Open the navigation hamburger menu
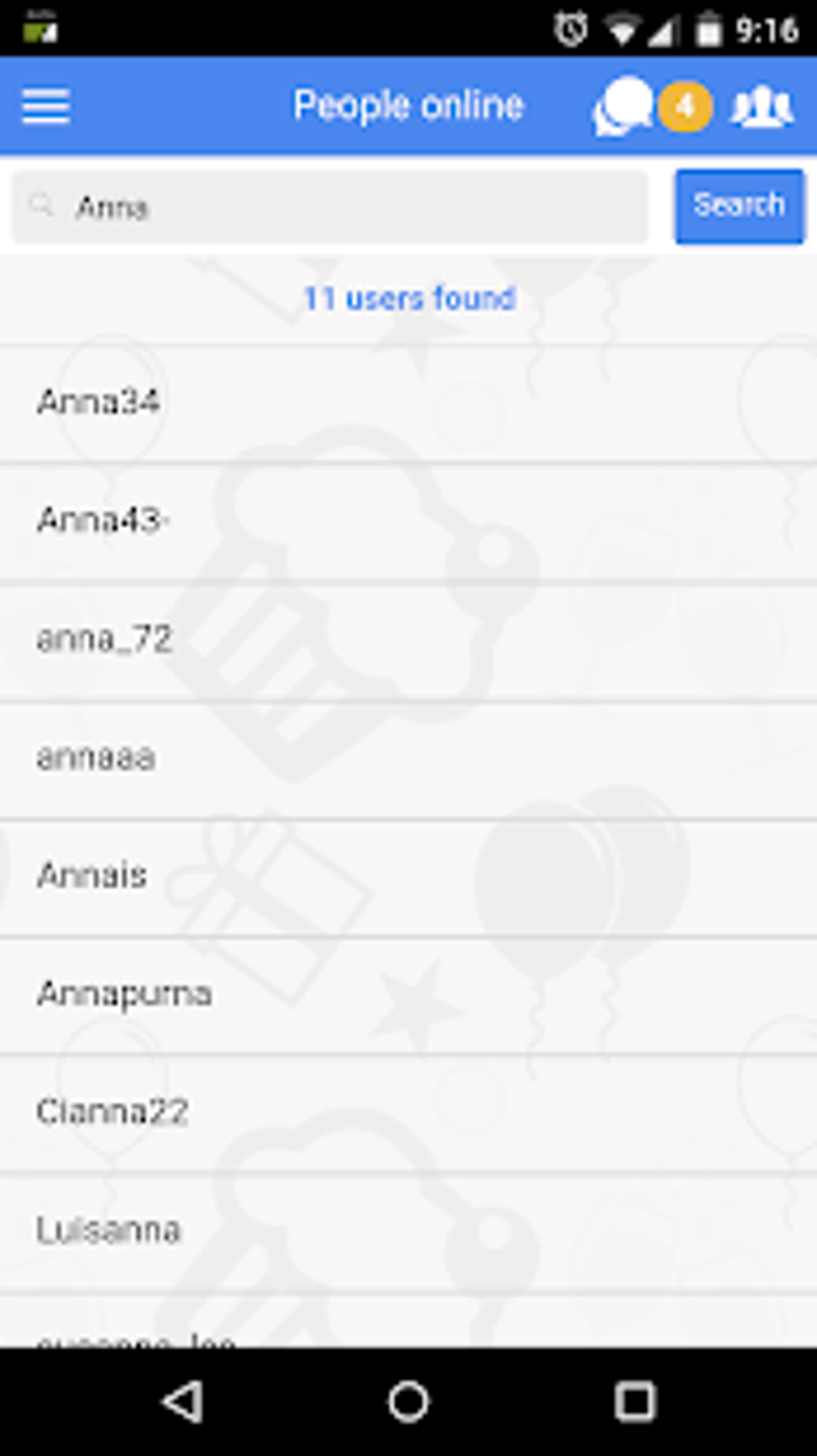This screenshot has width=817, height=1456. pyautogui.click(x=46, y=105)
